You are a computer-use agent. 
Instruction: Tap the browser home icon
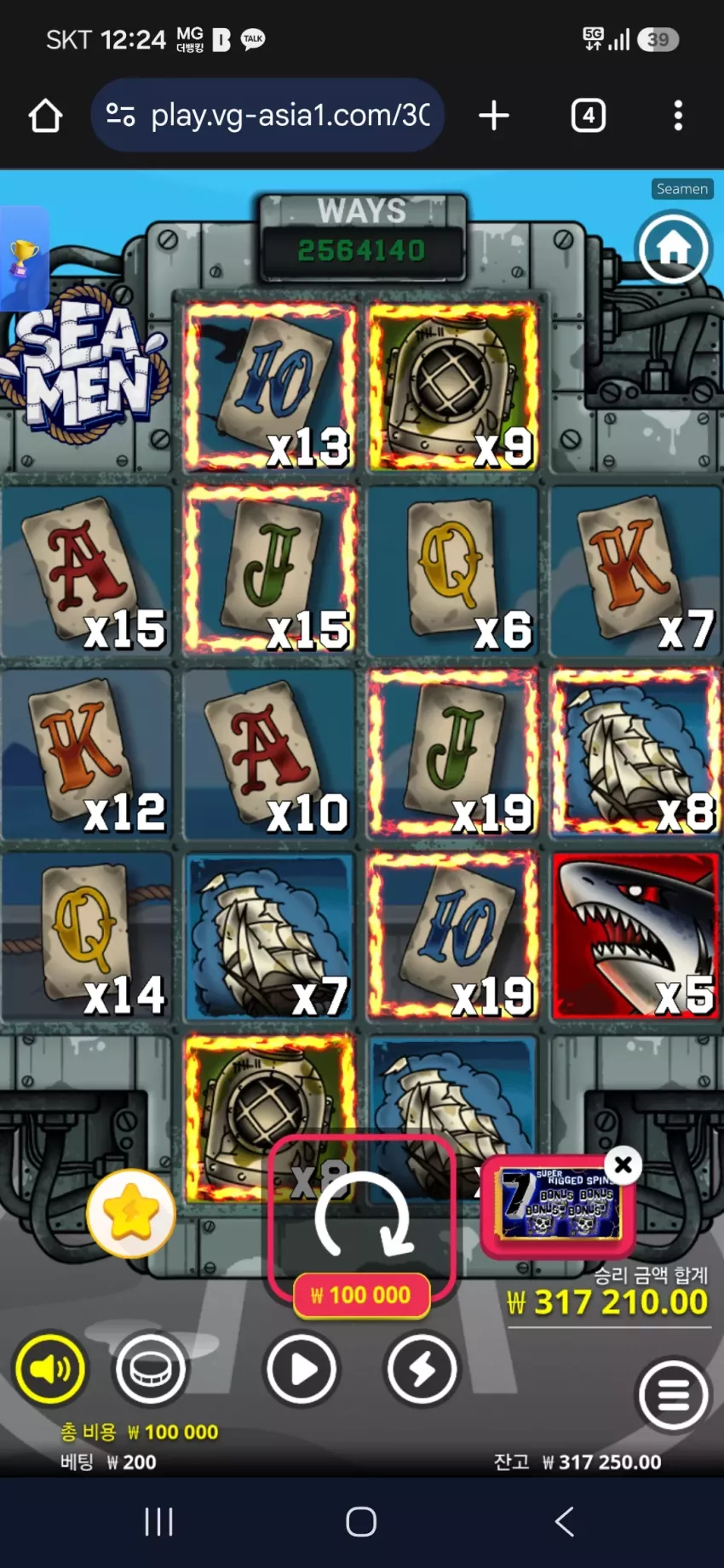46,116
